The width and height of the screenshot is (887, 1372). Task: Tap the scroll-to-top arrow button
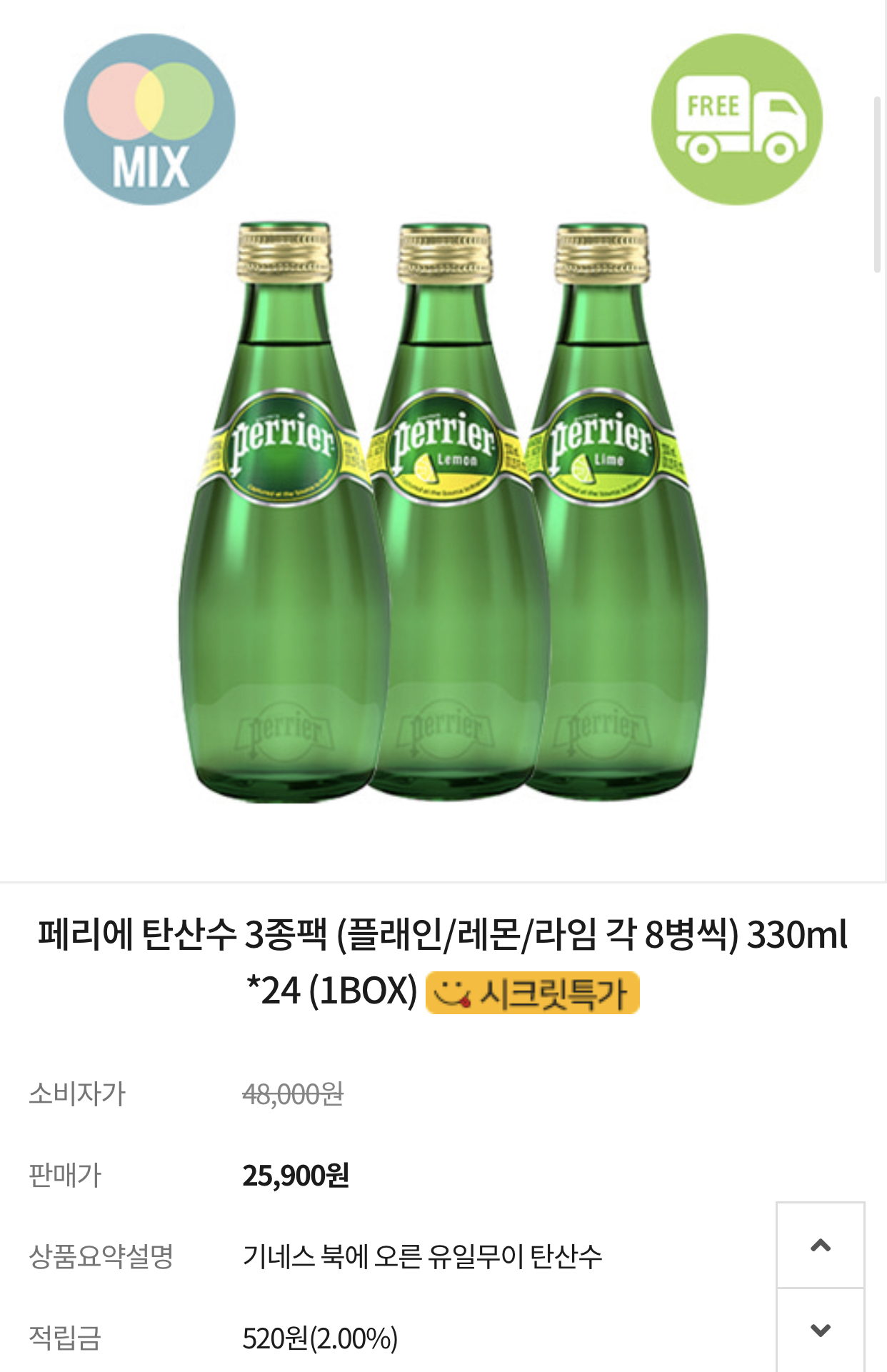[x=821, y=1246]
